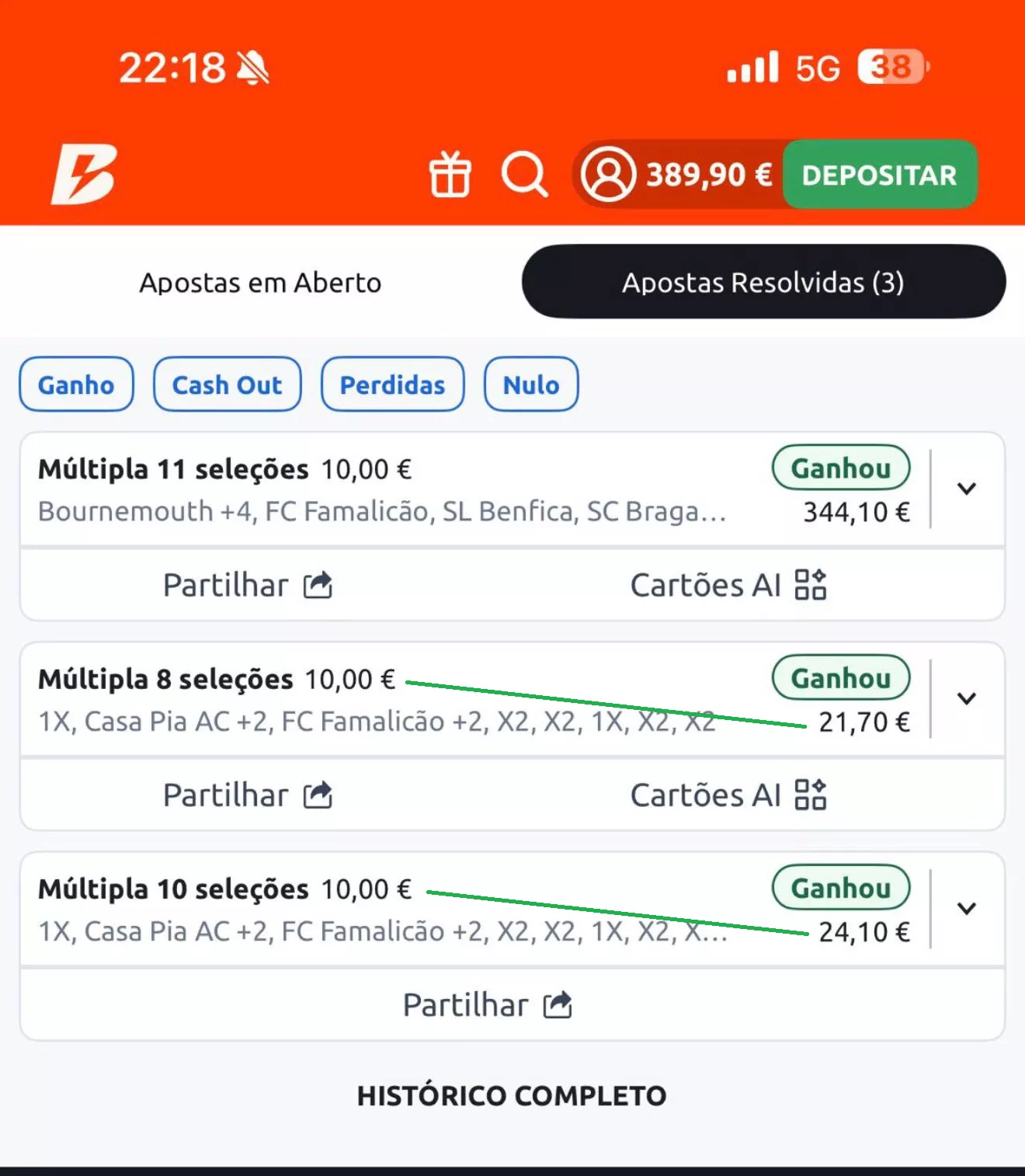Expand the Múltipla 10 seleções bet
1025x1176 pixels.
(966, 909)
